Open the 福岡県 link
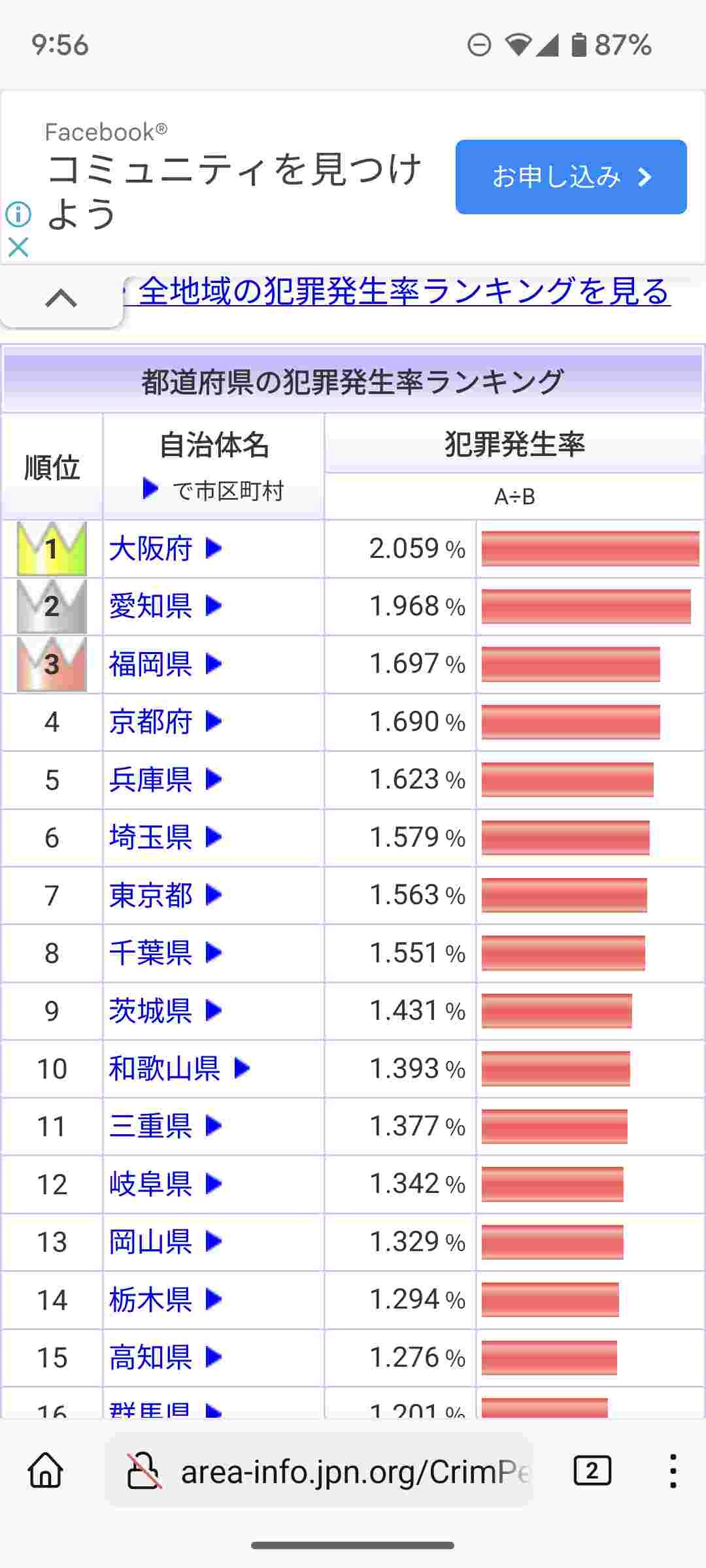 (150, 664)
